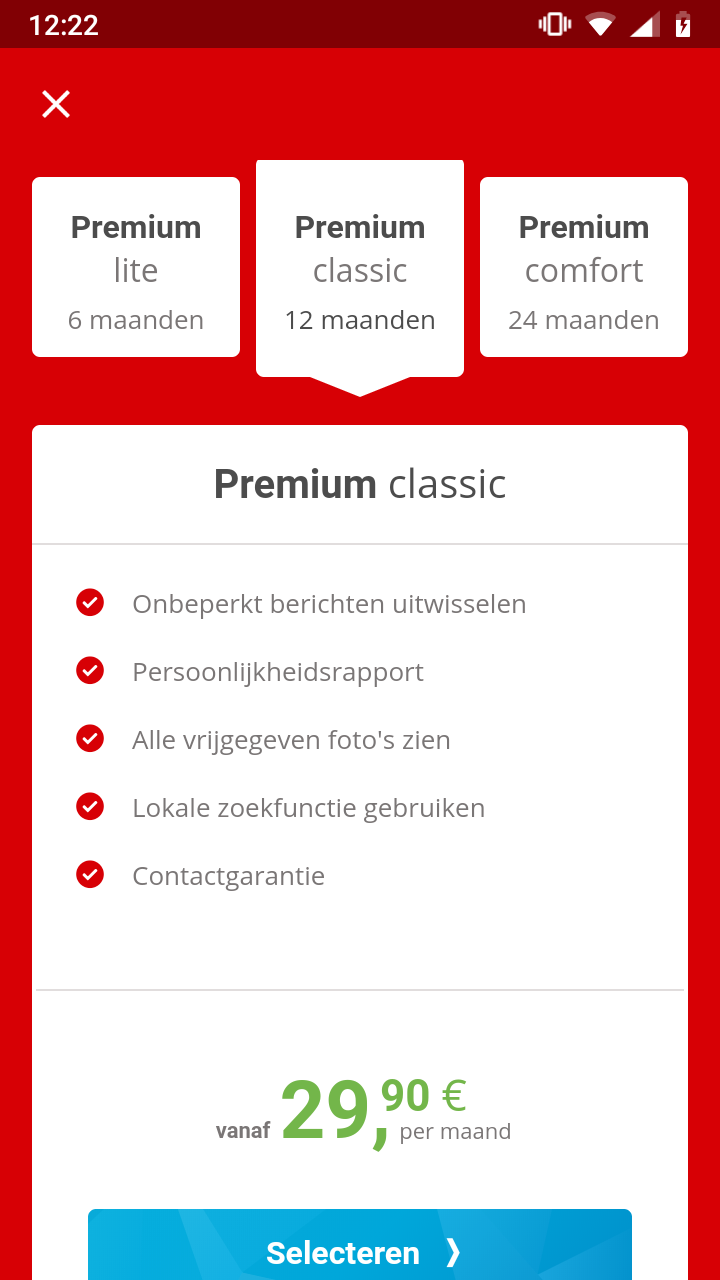Select the Premium lite 6 maanden plan
Screen dimensions: 720x1280
(136, 266)
